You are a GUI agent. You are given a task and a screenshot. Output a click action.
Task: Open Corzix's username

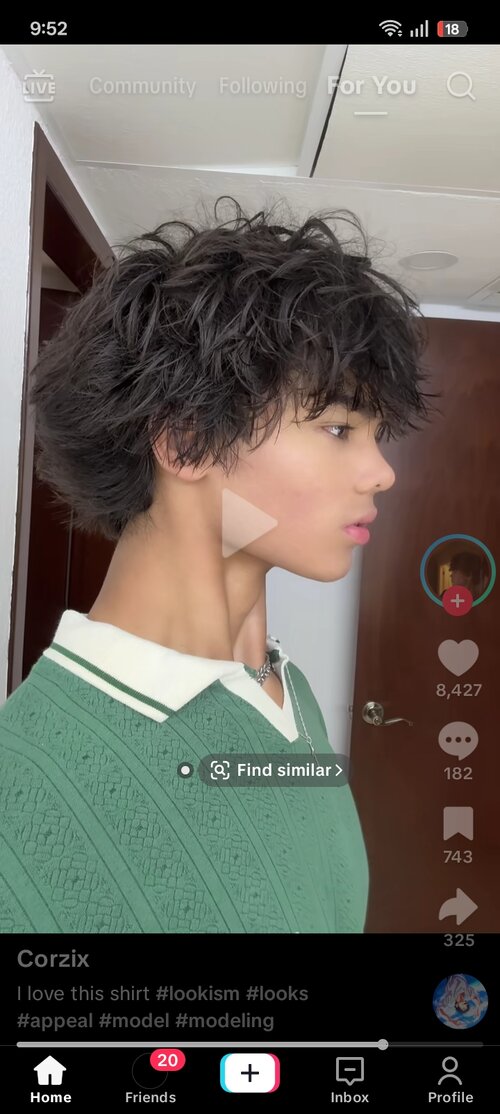pyautogui.click(x=53, y=958)
